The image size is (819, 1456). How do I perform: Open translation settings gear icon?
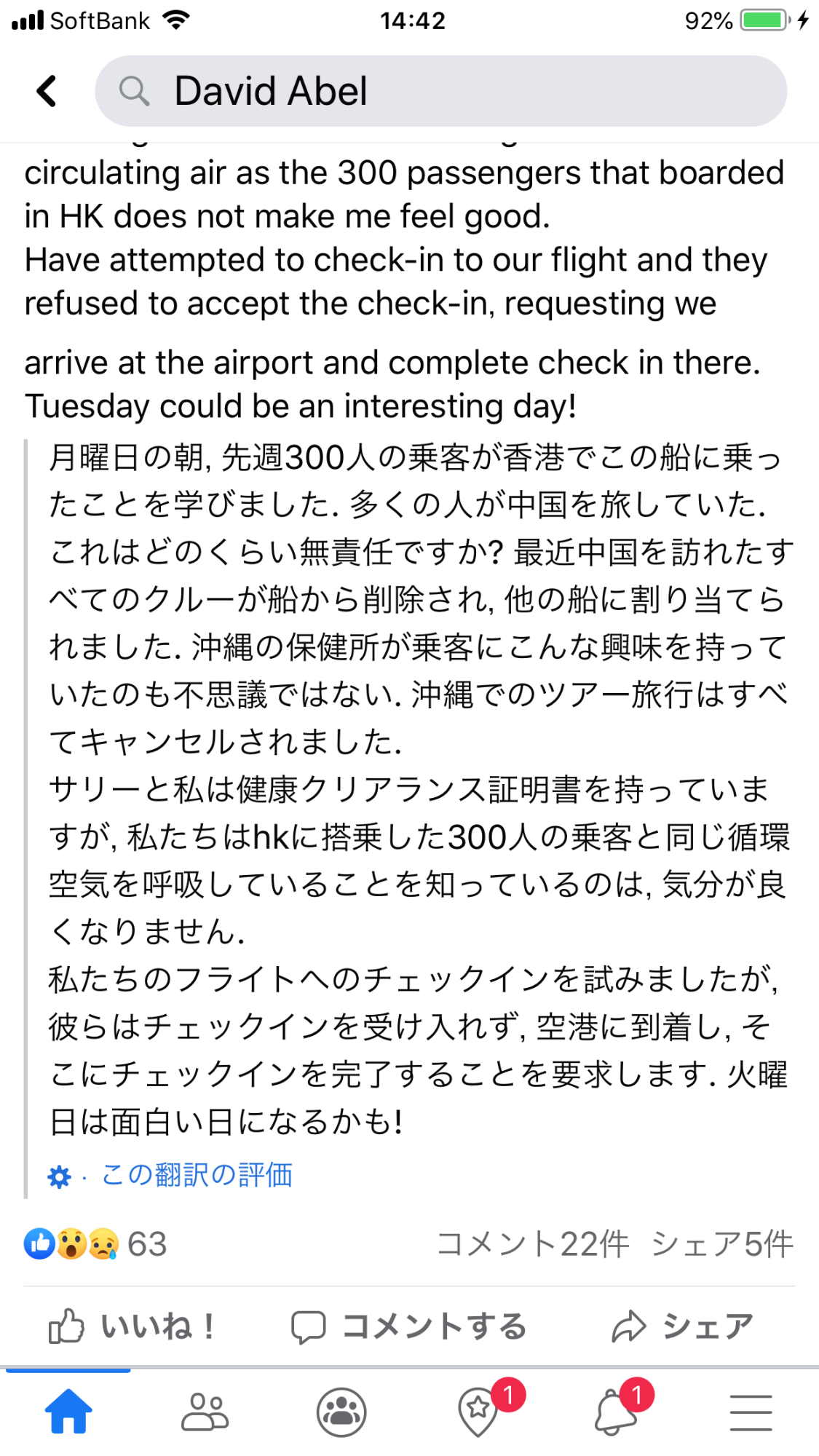click(x=59, y=1176)
